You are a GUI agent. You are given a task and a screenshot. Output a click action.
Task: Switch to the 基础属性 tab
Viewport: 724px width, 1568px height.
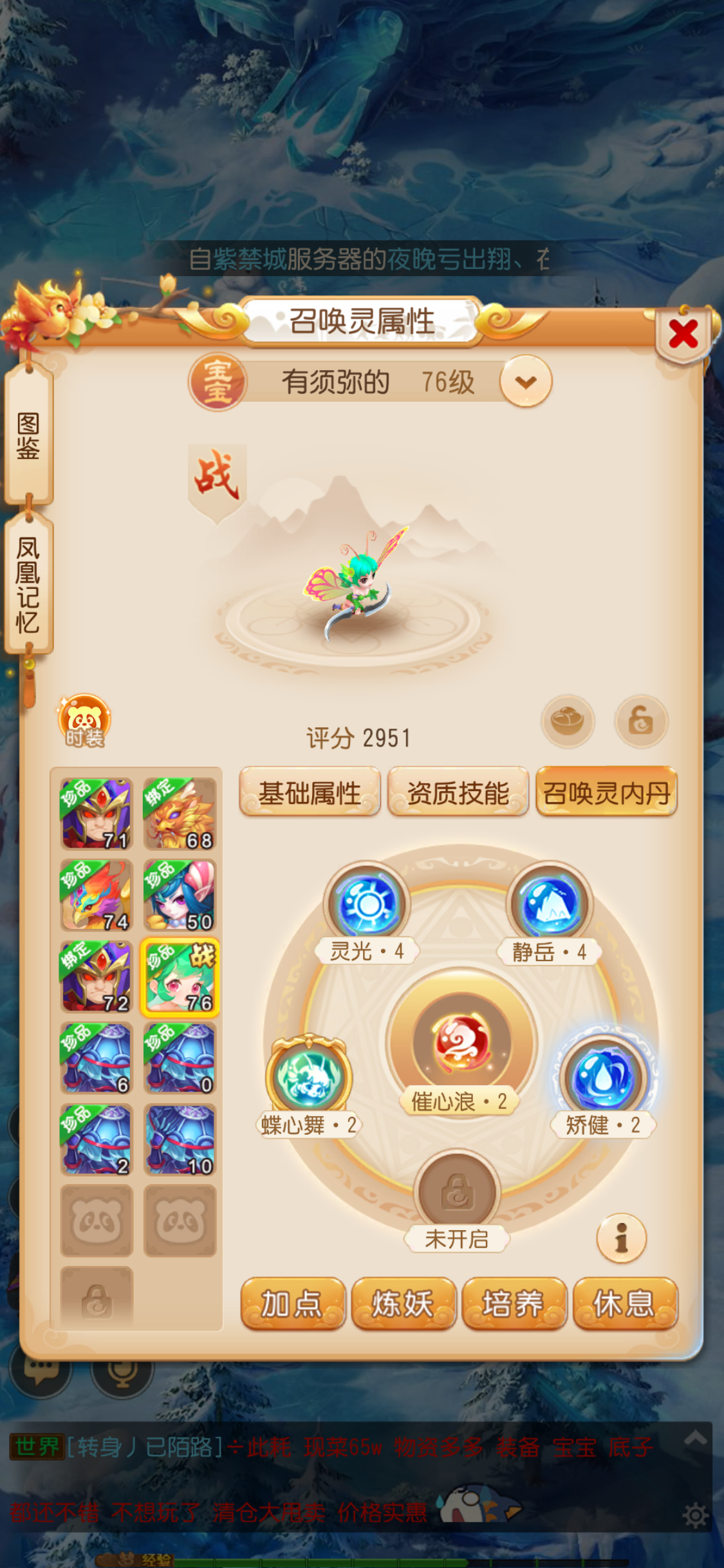(x=310, y=792)
